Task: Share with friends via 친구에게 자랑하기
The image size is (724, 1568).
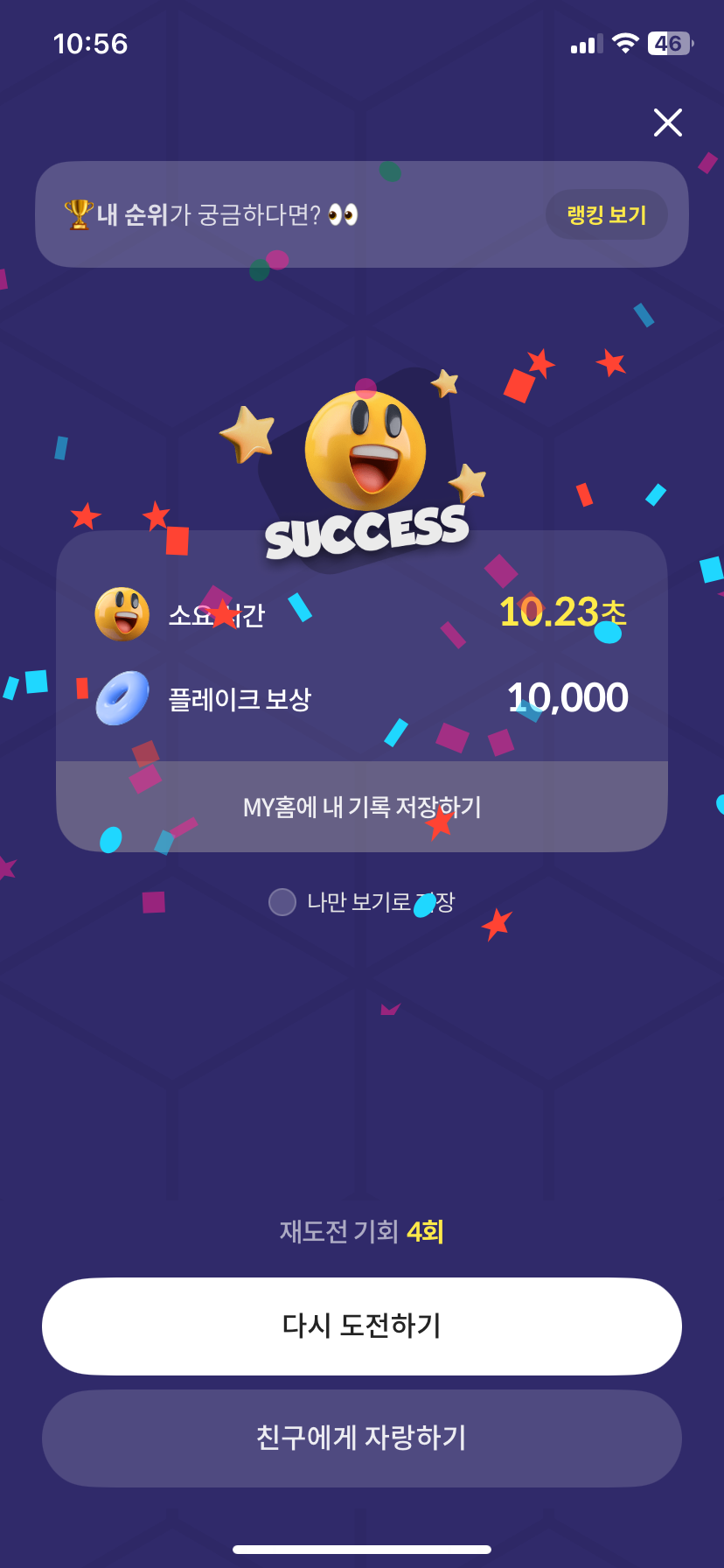Action: pyautogui.click(x=362, y=1438)
